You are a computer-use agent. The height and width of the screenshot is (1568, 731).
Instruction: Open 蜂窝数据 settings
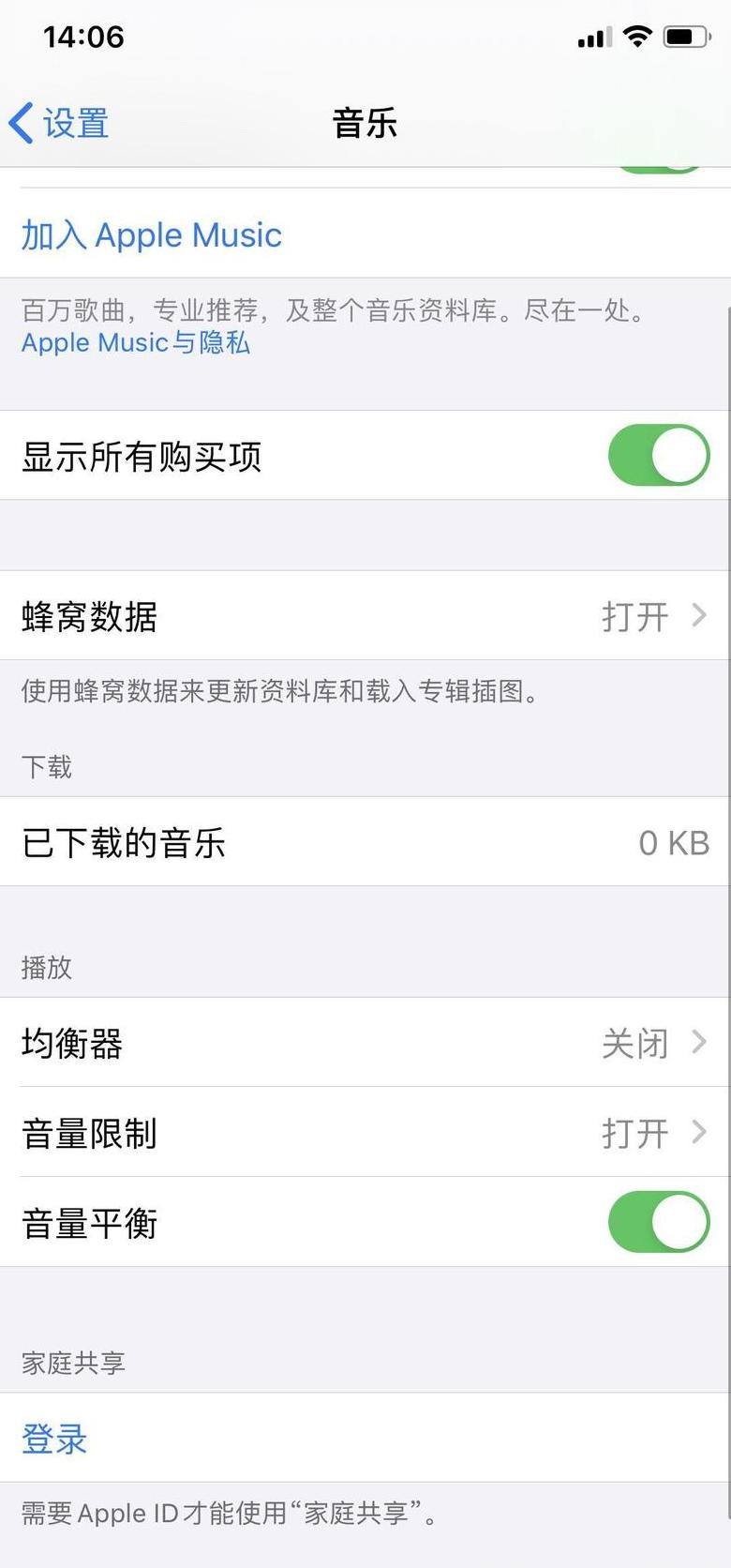click(365, 616)
